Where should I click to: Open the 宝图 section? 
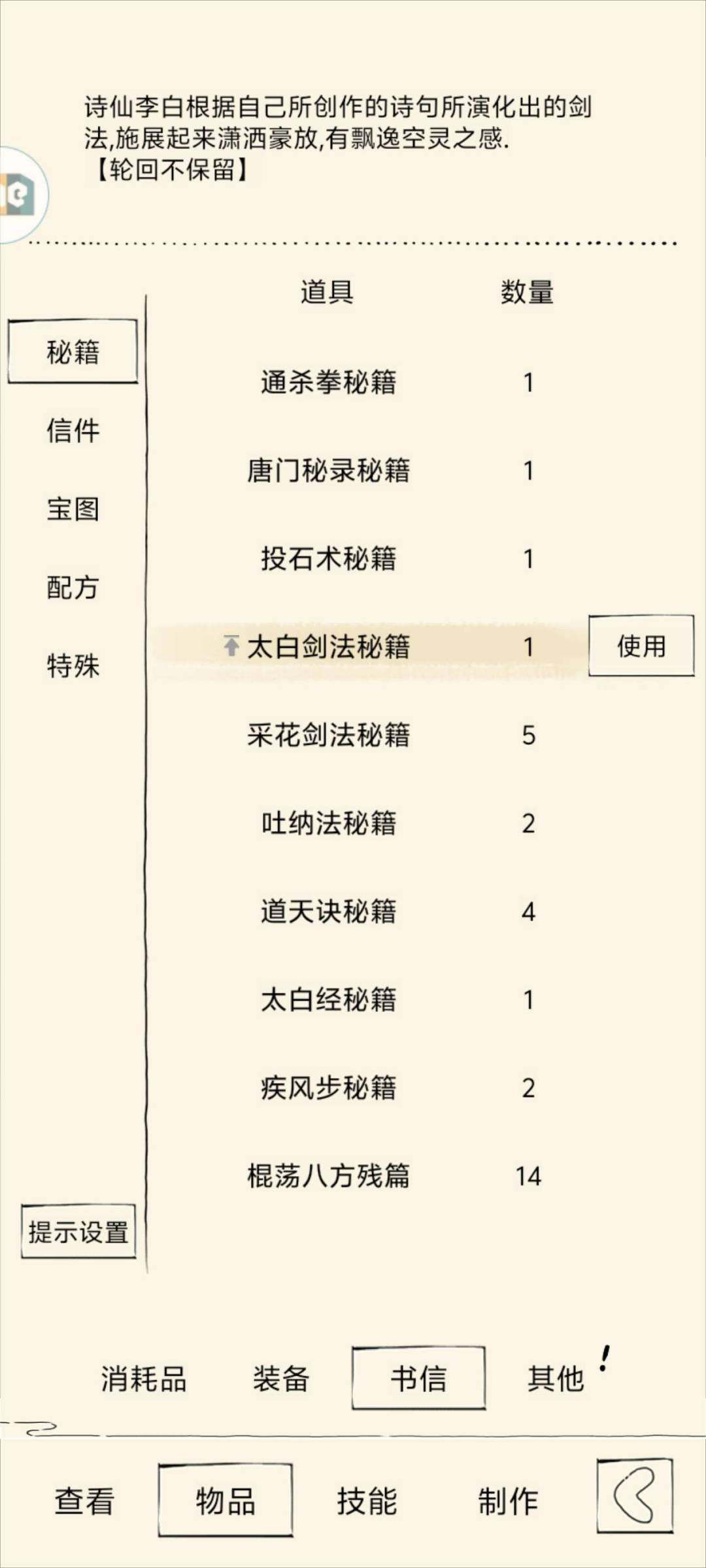(x=72, y=508)
